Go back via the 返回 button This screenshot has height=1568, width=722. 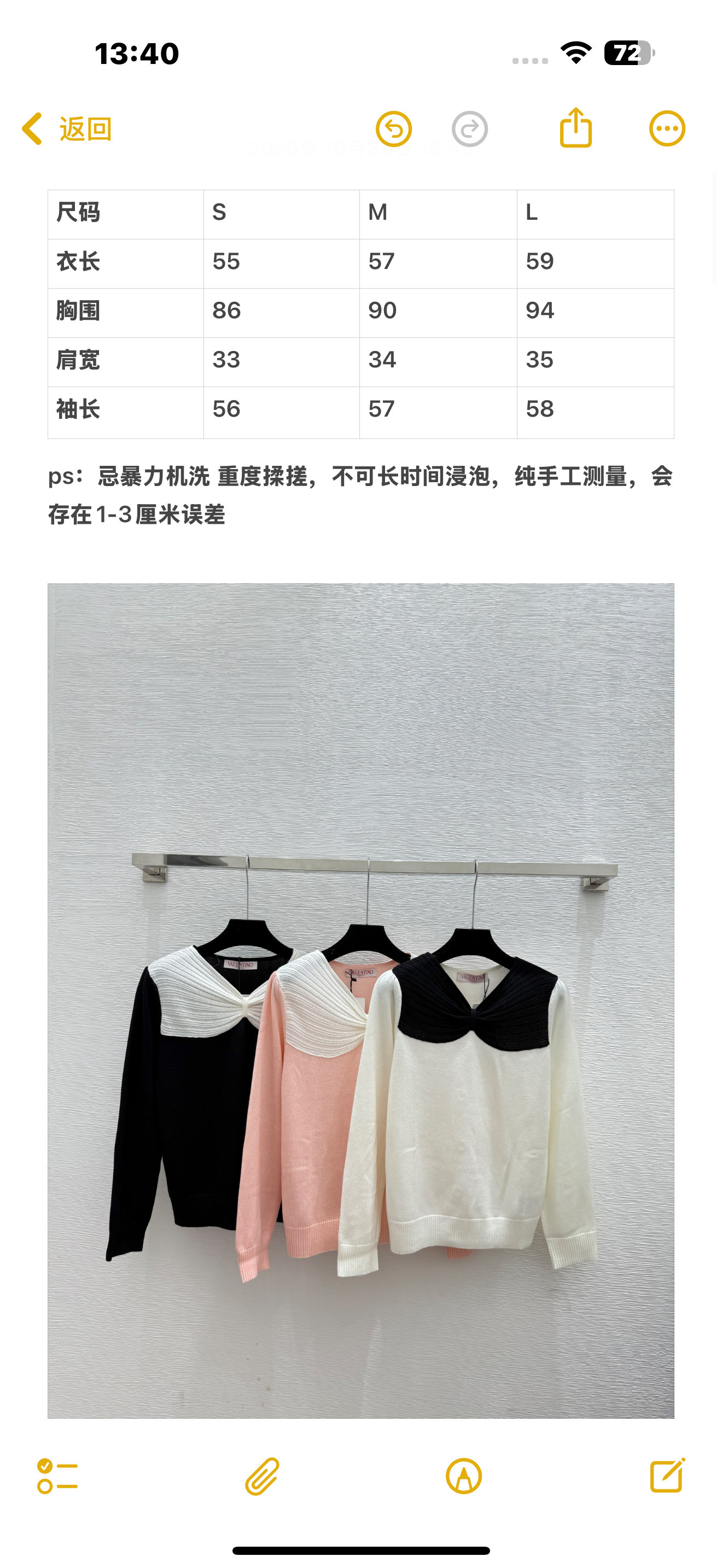click(67, 129)
